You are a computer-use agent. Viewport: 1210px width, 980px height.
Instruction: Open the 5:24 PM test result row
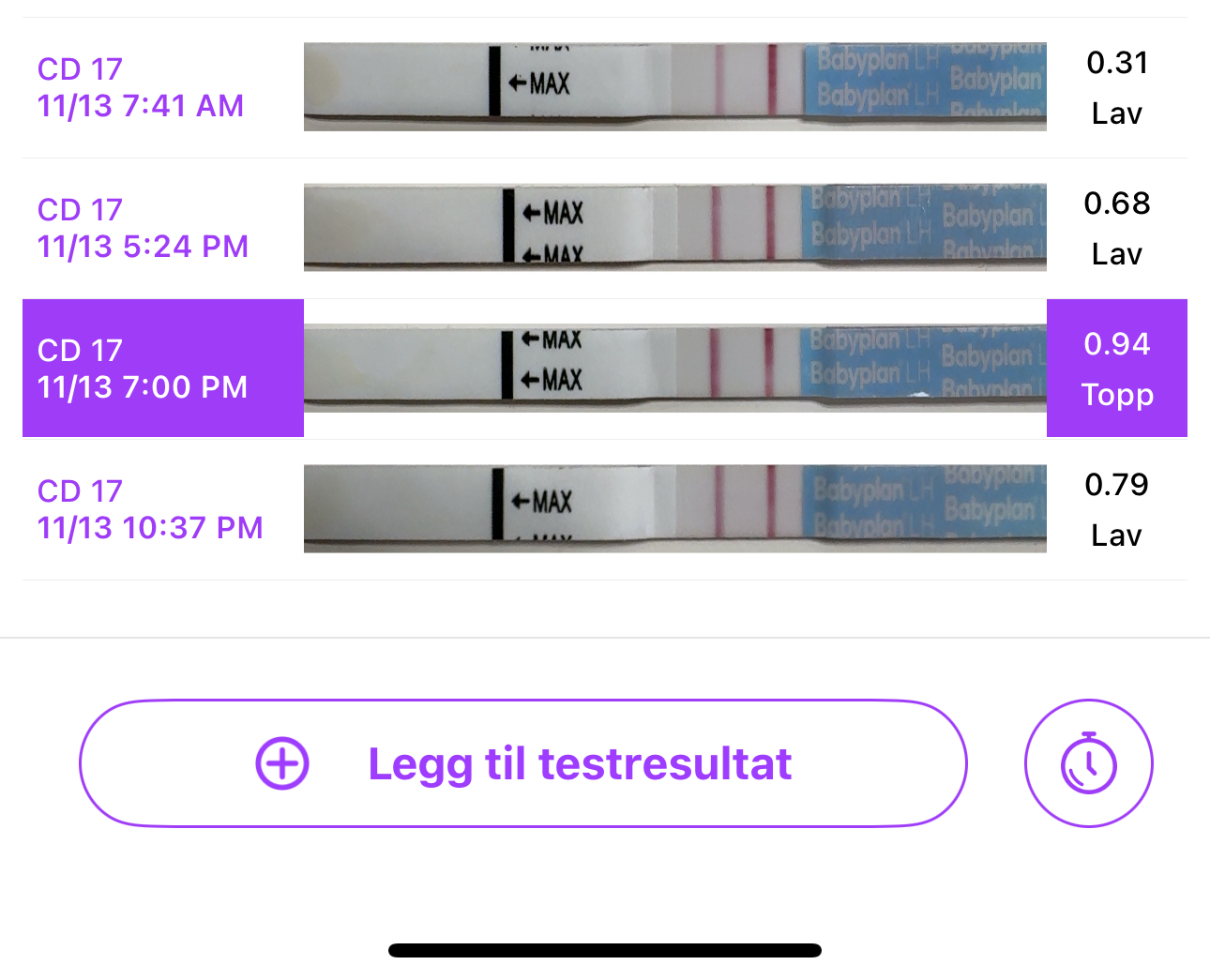coord(143,228)
